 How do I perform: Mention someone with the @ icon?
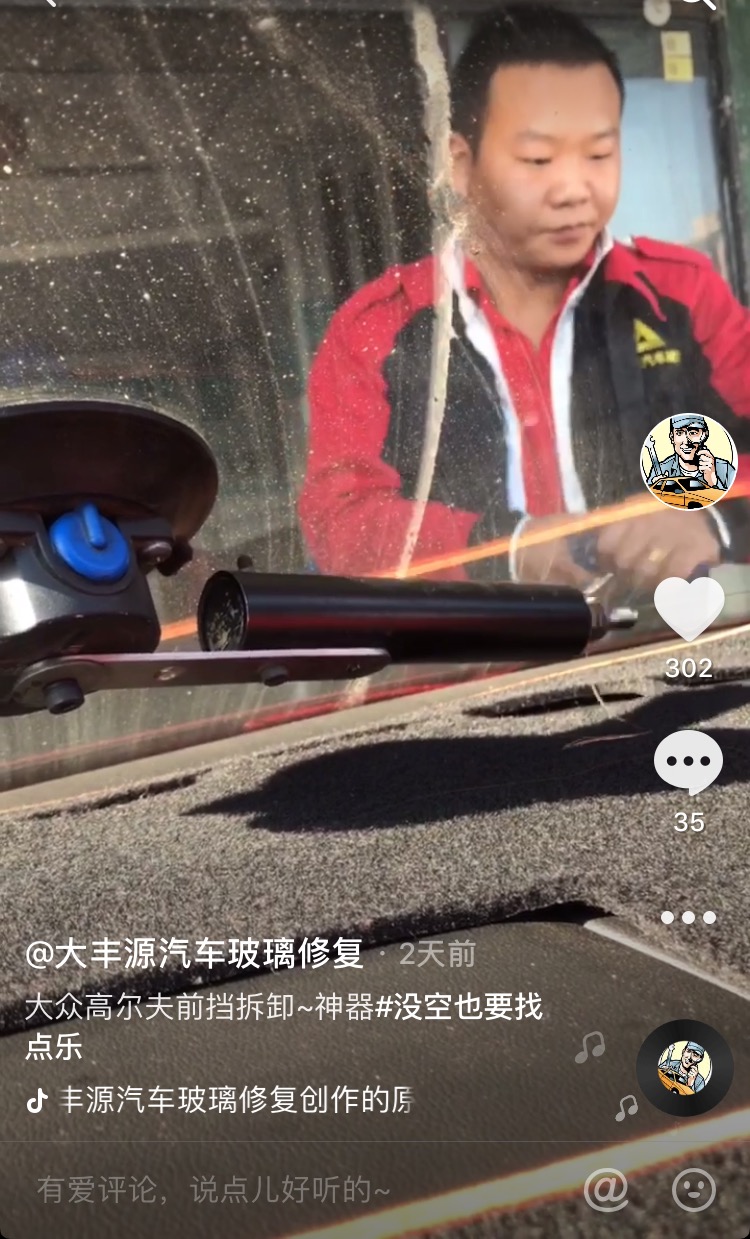[x=606, y=1189]
